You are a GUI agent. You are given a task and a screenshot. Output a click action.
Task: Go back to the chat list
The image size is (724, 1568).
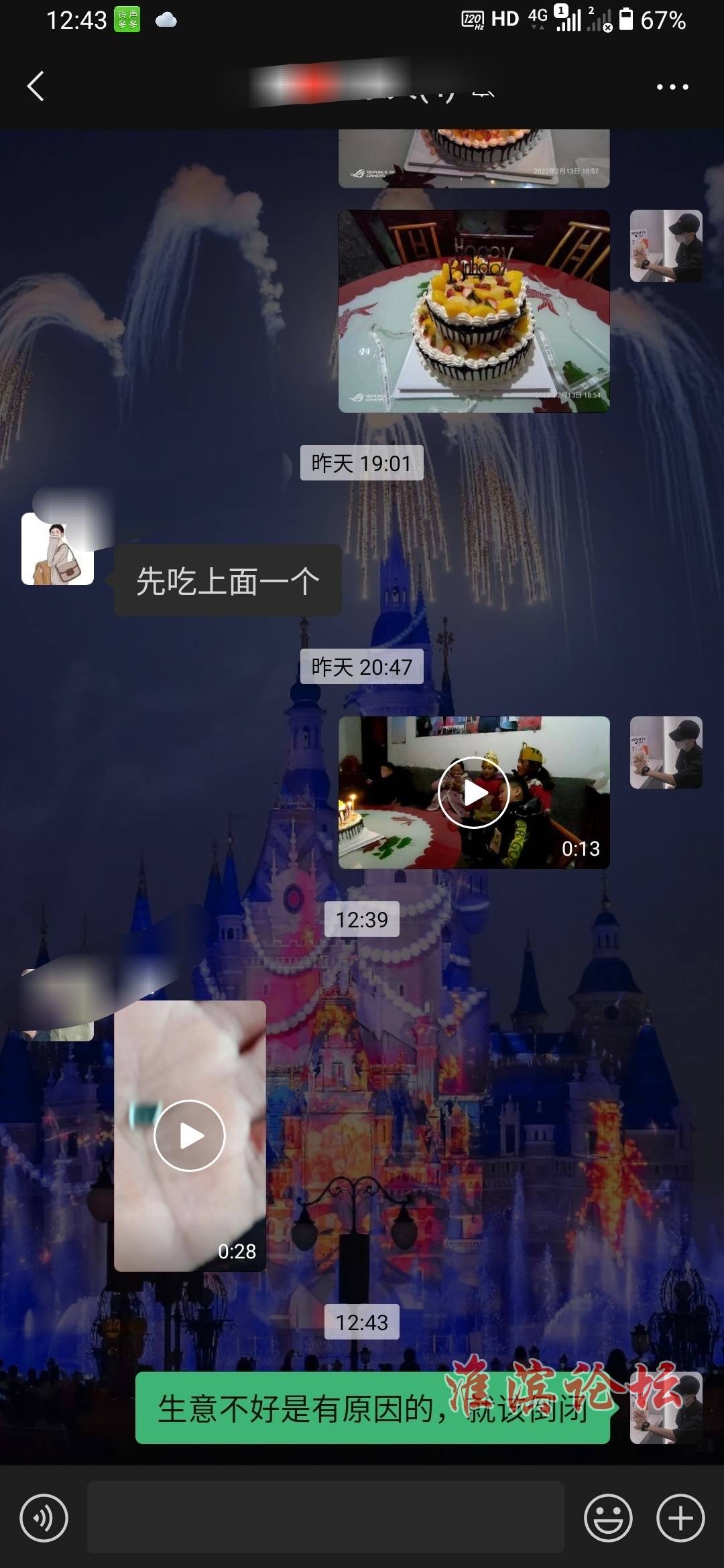click(36, 86)
